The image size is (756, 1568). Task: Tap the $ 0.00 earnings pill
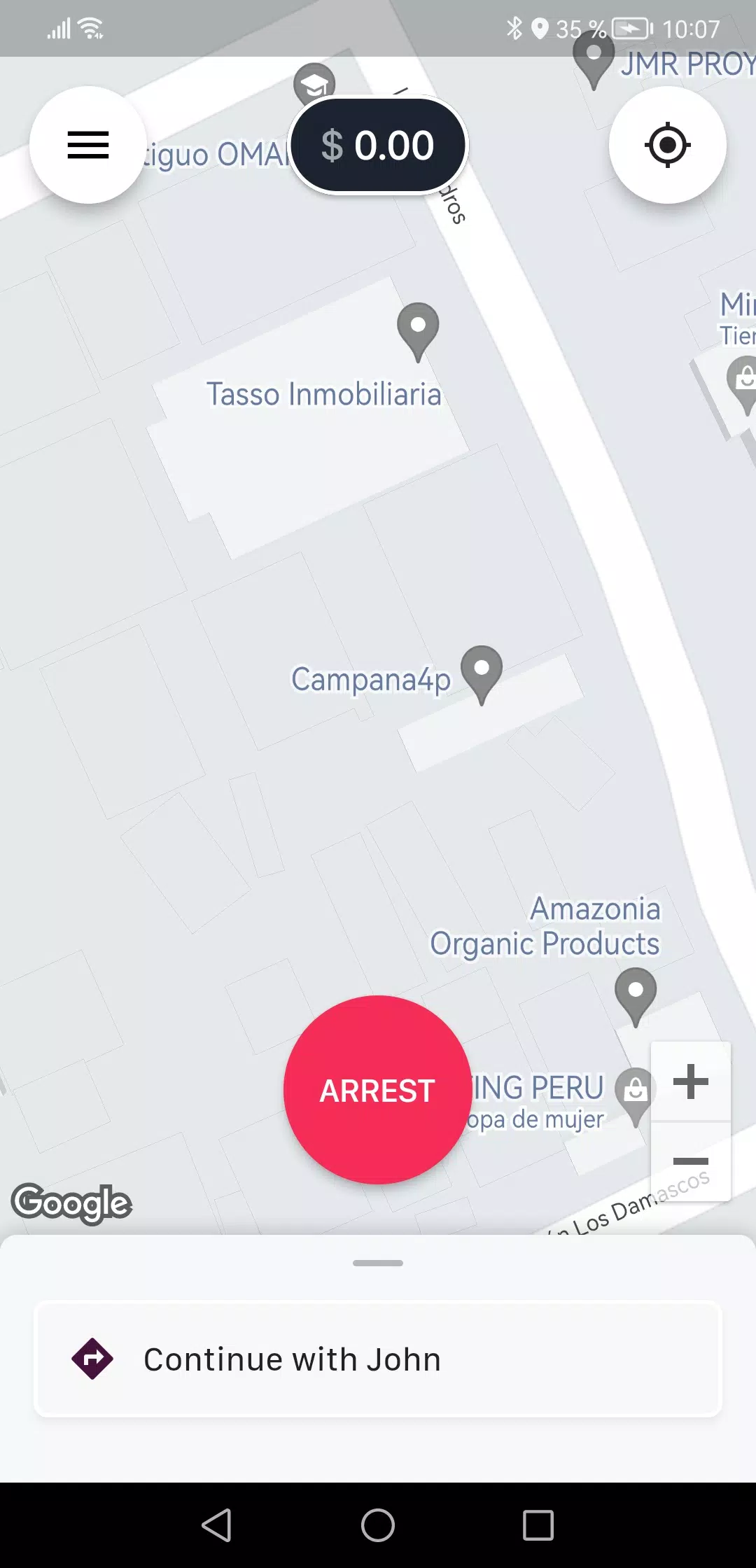point(378,146)
